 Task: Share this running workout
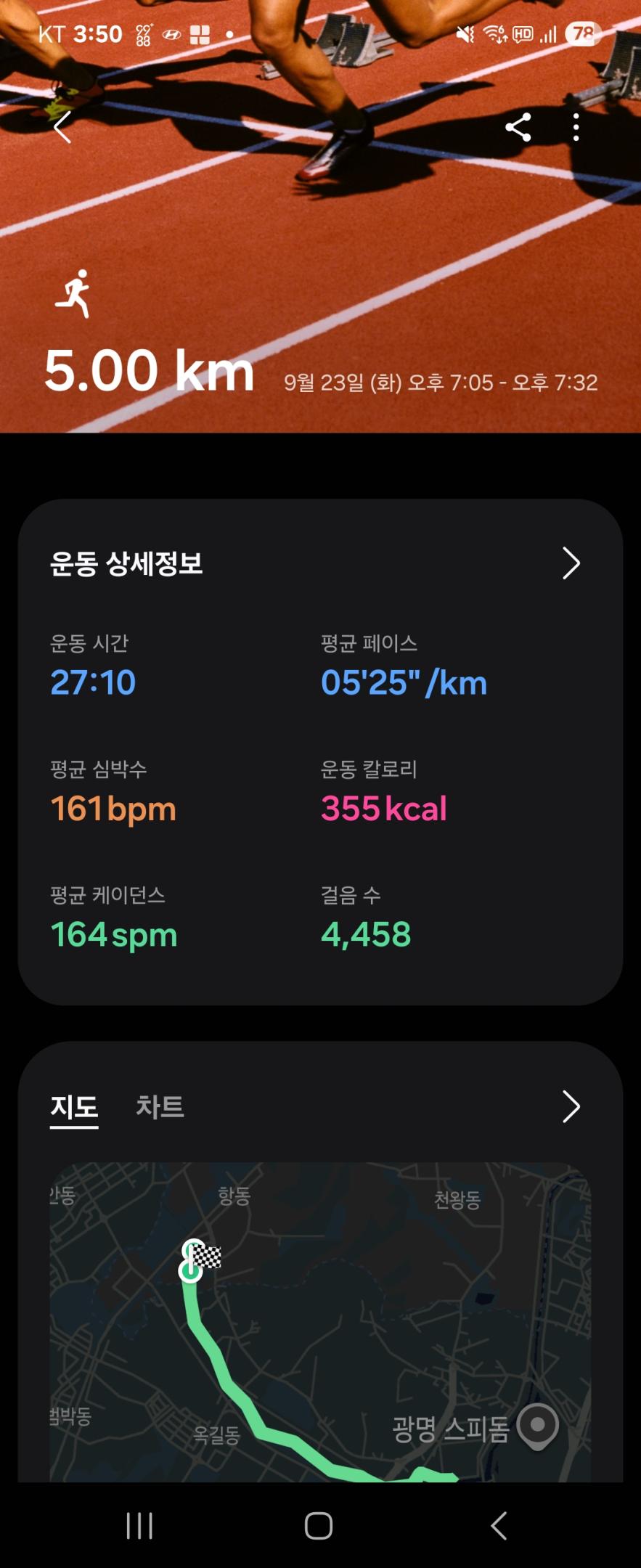(x=518, y=128)
